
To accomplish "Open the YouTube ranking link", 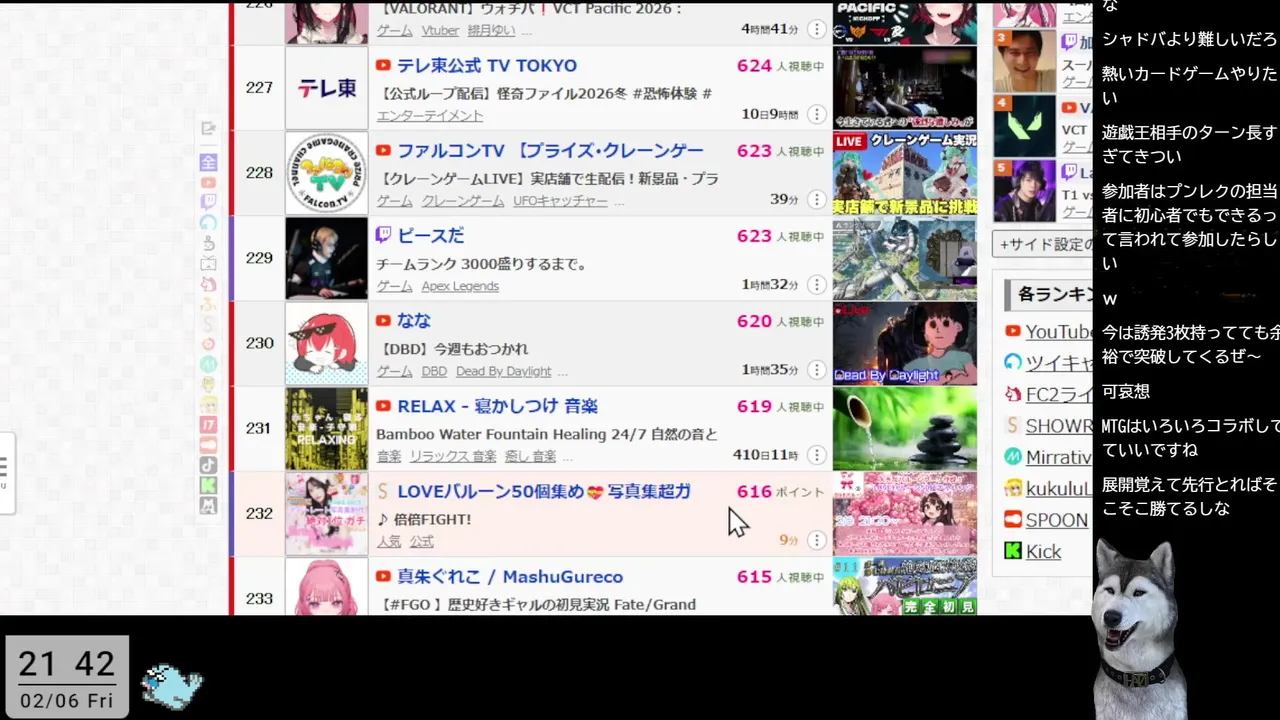I will coord(1058,332).
